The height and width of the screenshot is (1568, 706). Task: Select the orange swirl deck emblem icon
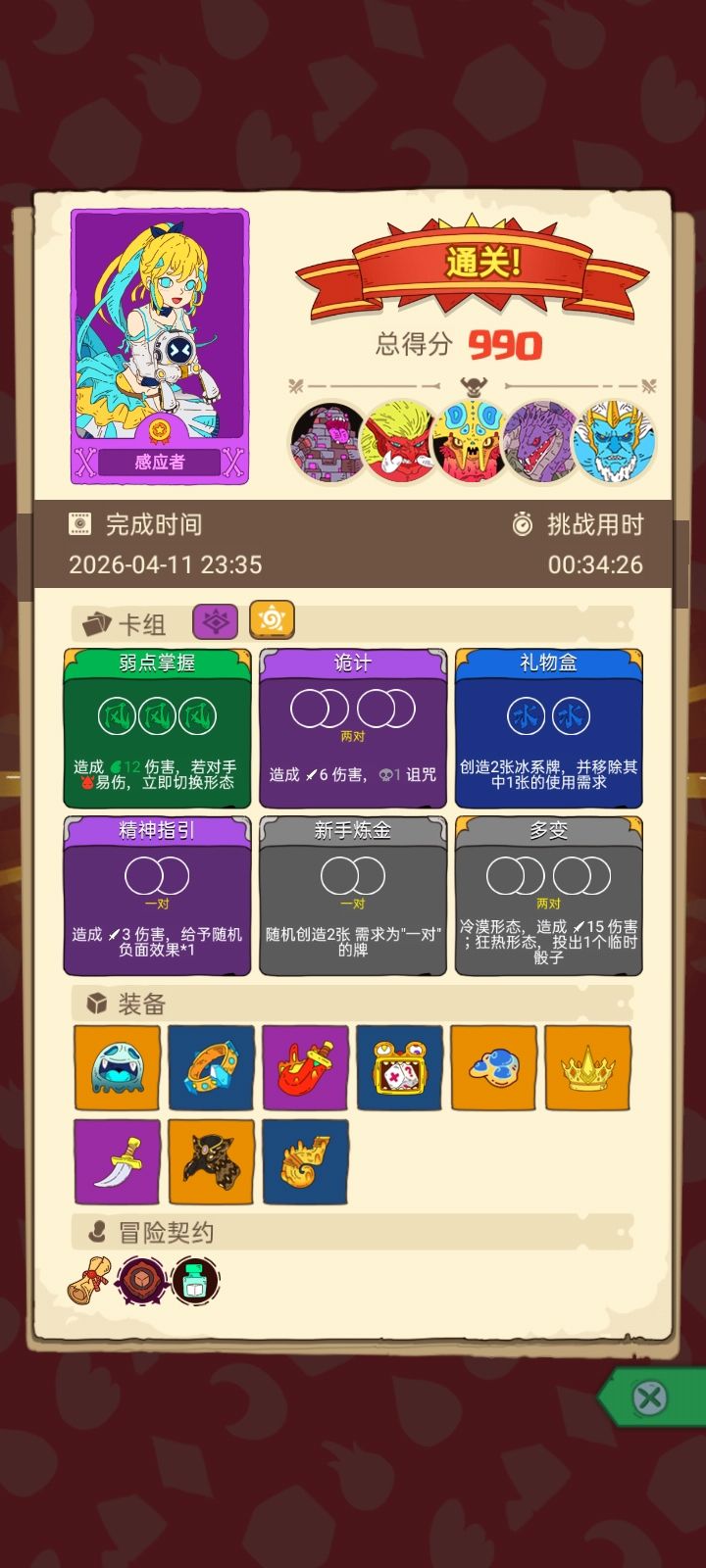pos(272,621)
